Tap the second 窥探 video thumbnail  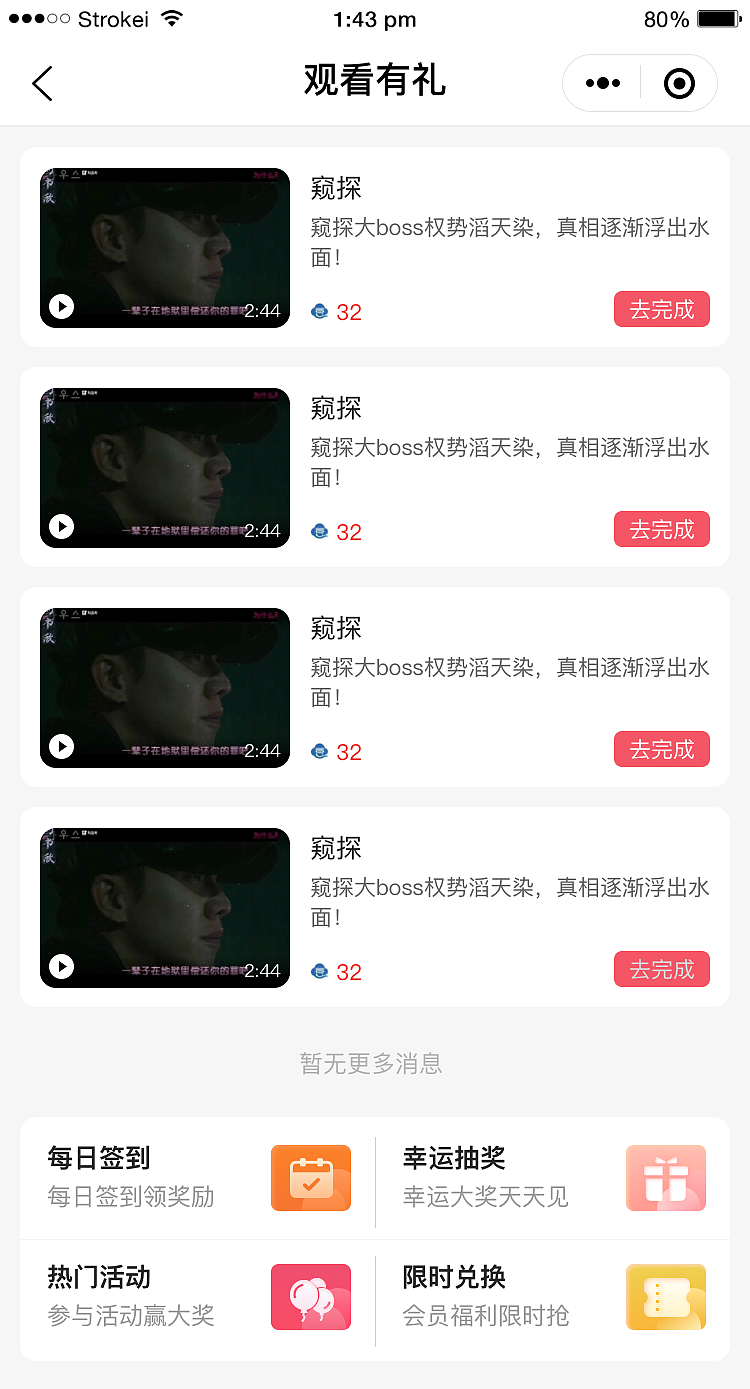[164, 467]
